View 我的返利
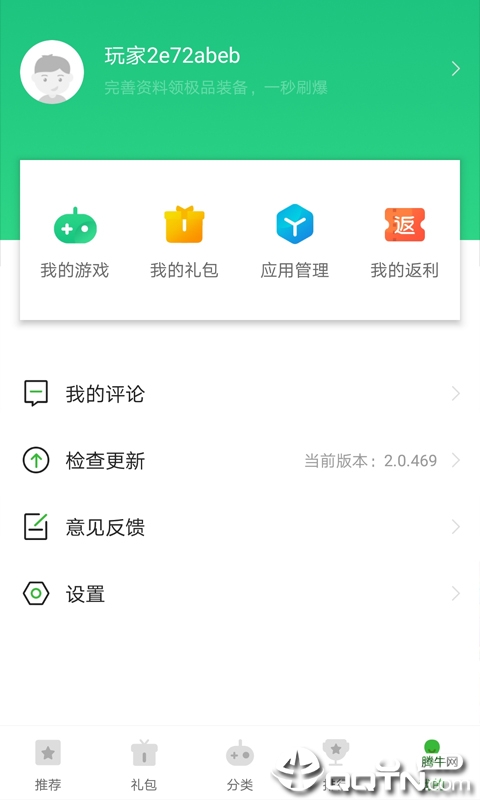Viewport: 480px width, 800px height. pos(405,243)
